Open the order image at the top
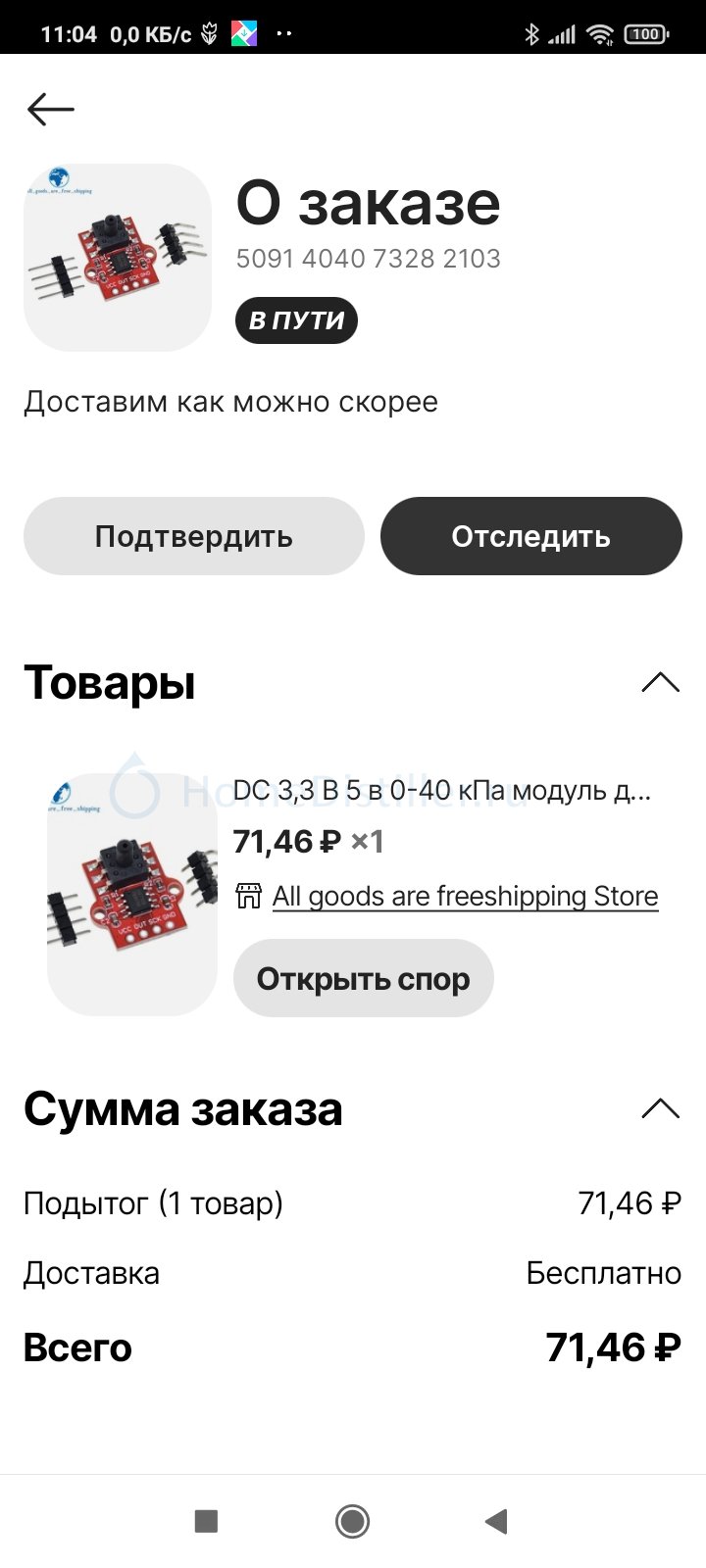Viewport: 706px width, 1568px height. click(118, 258)
